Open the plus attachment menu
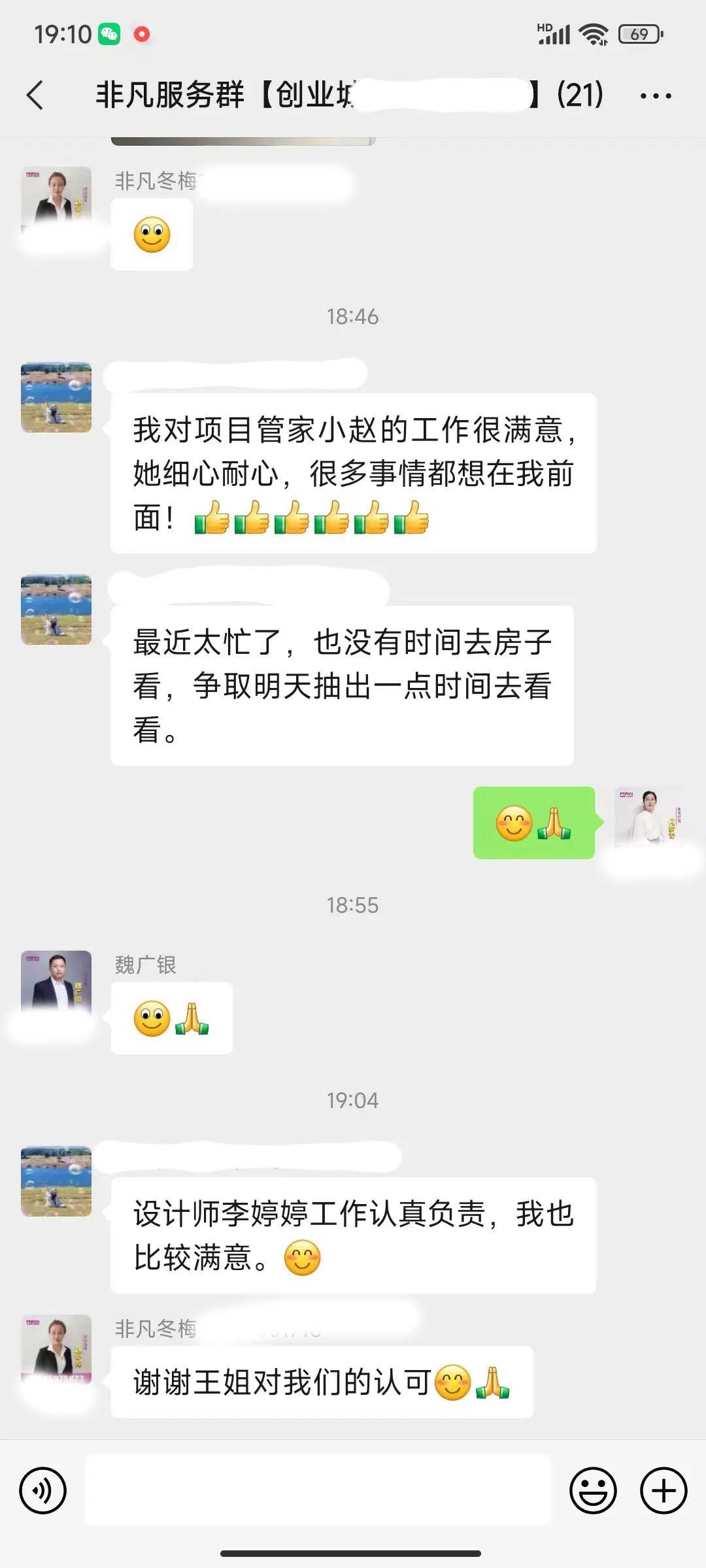The width and height of the screenshot is (706, 1568). point(663,1491)
